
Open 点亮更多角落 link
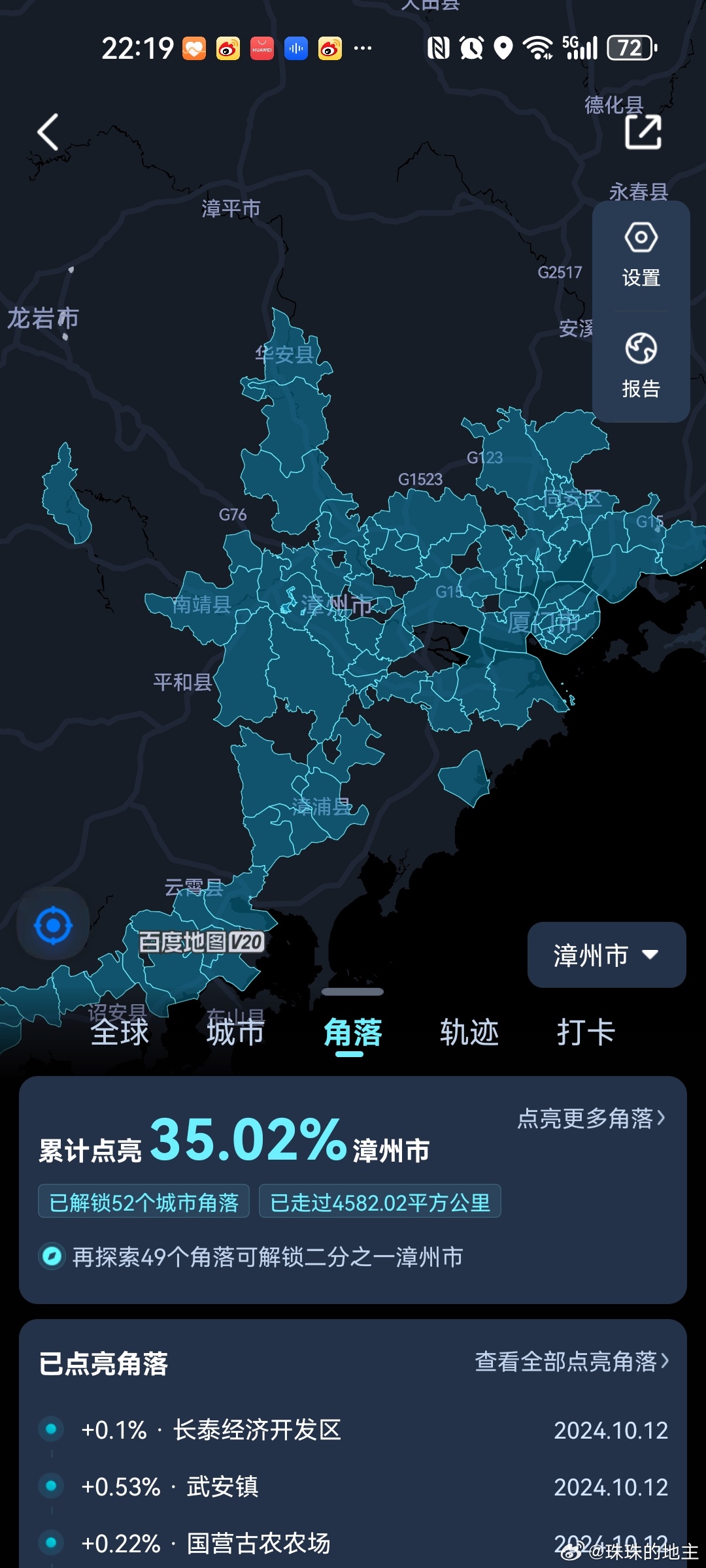pyautogui.click(x=592, y=1119)
